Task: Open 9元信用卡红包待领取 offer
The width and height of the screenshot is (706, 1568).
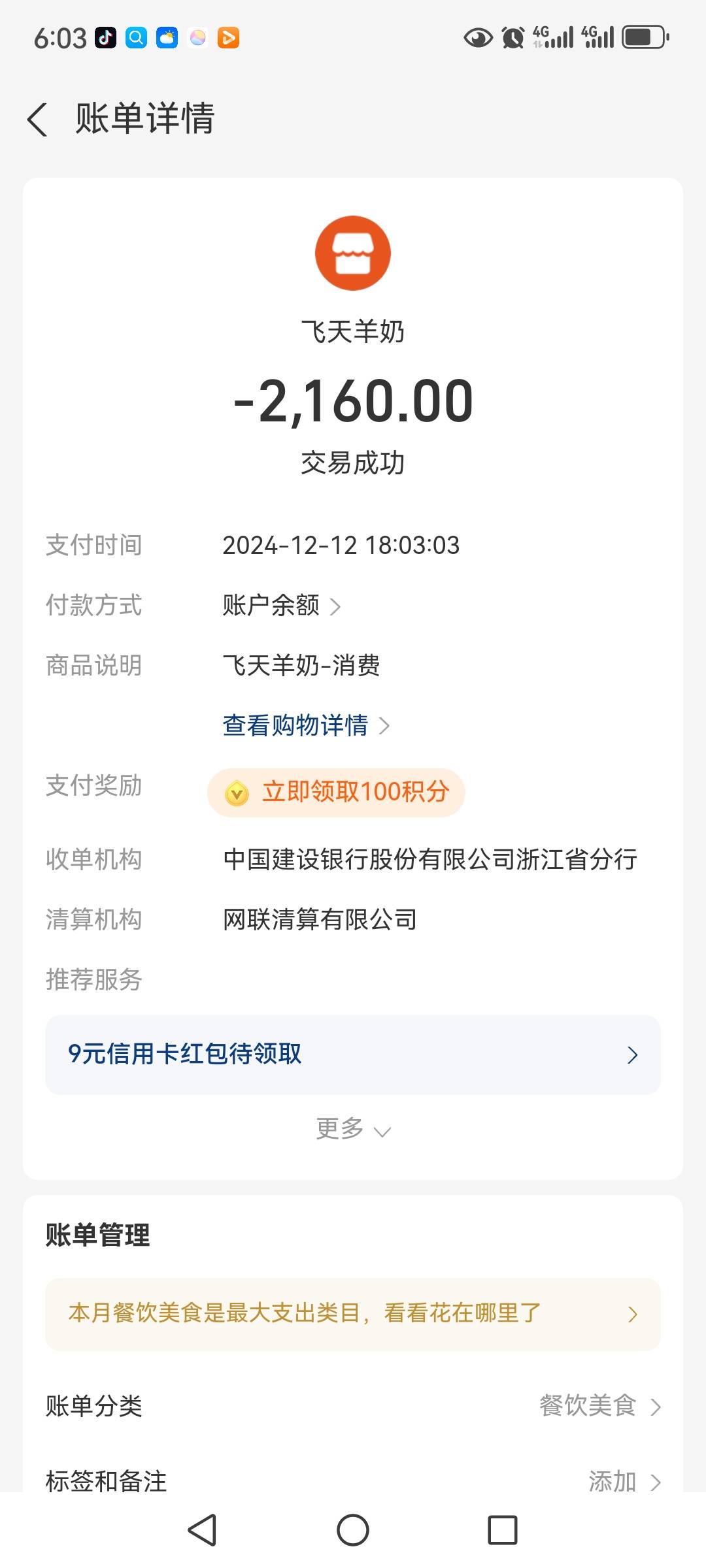Action: coord(352,1054)
